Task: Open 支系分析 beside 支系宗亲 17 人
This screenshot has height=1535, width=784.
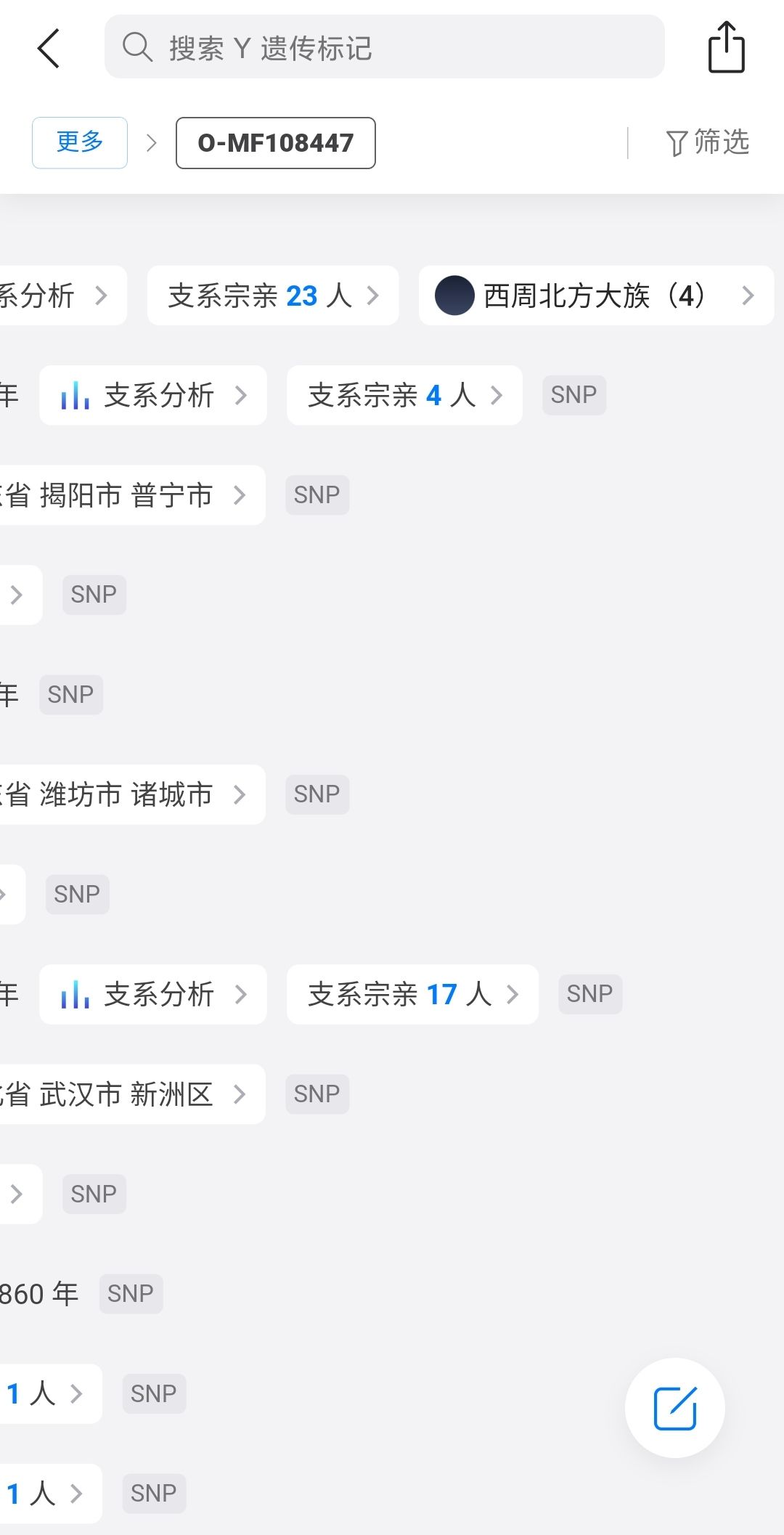Action: 153,994
